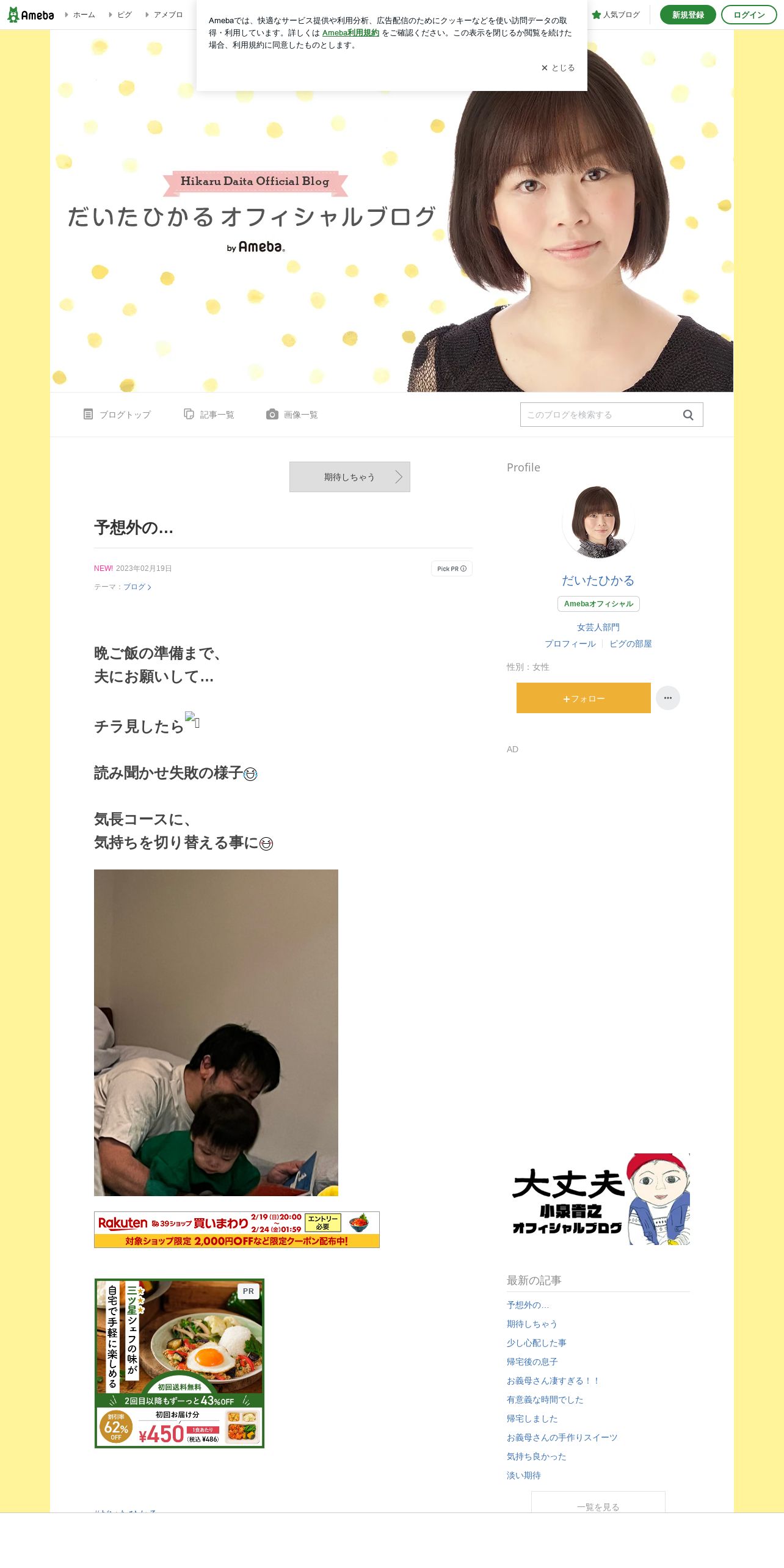Visit ピグの部屋
Viewport: 784px width, 1568px height.
631,644
